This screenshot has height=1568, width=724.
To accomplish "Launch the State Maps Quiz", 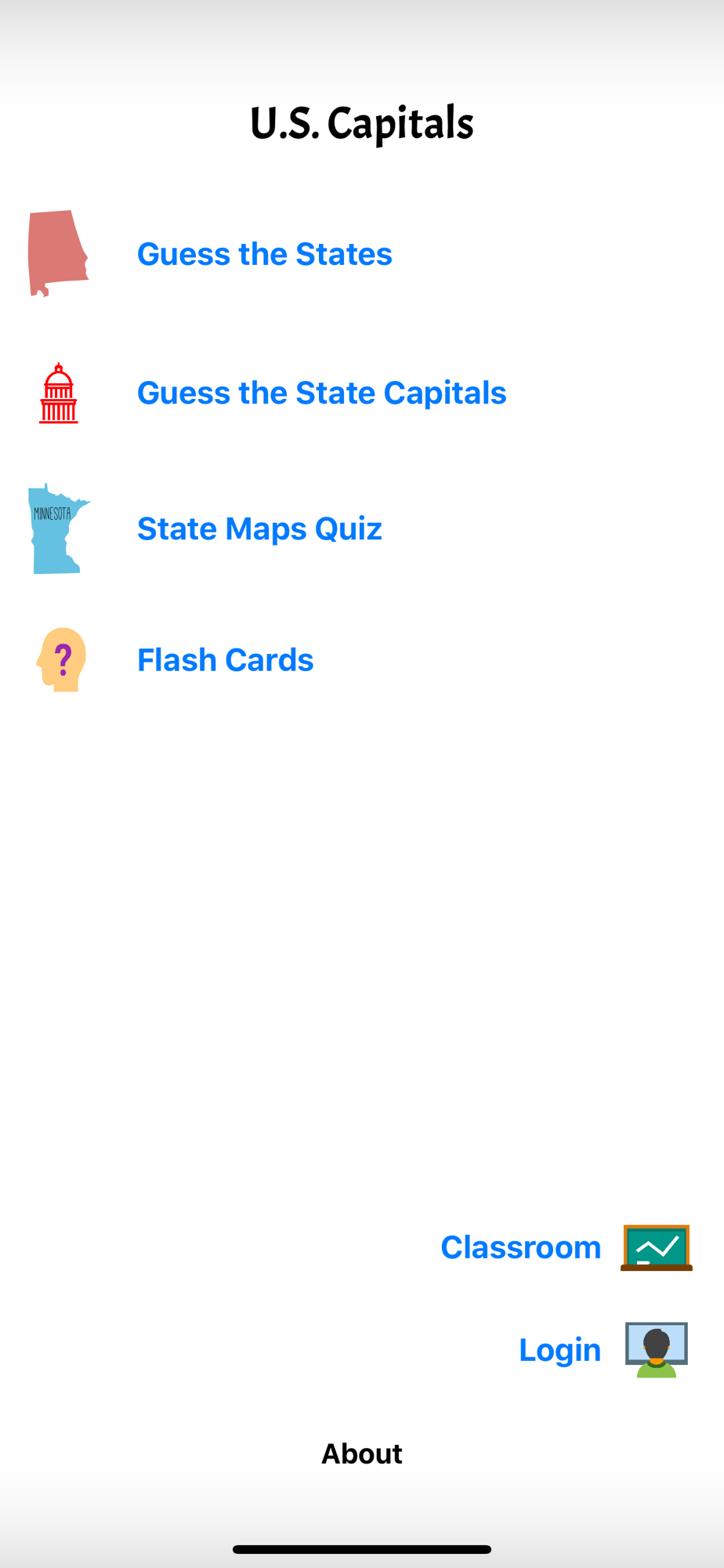I will [x=259, y=529].
